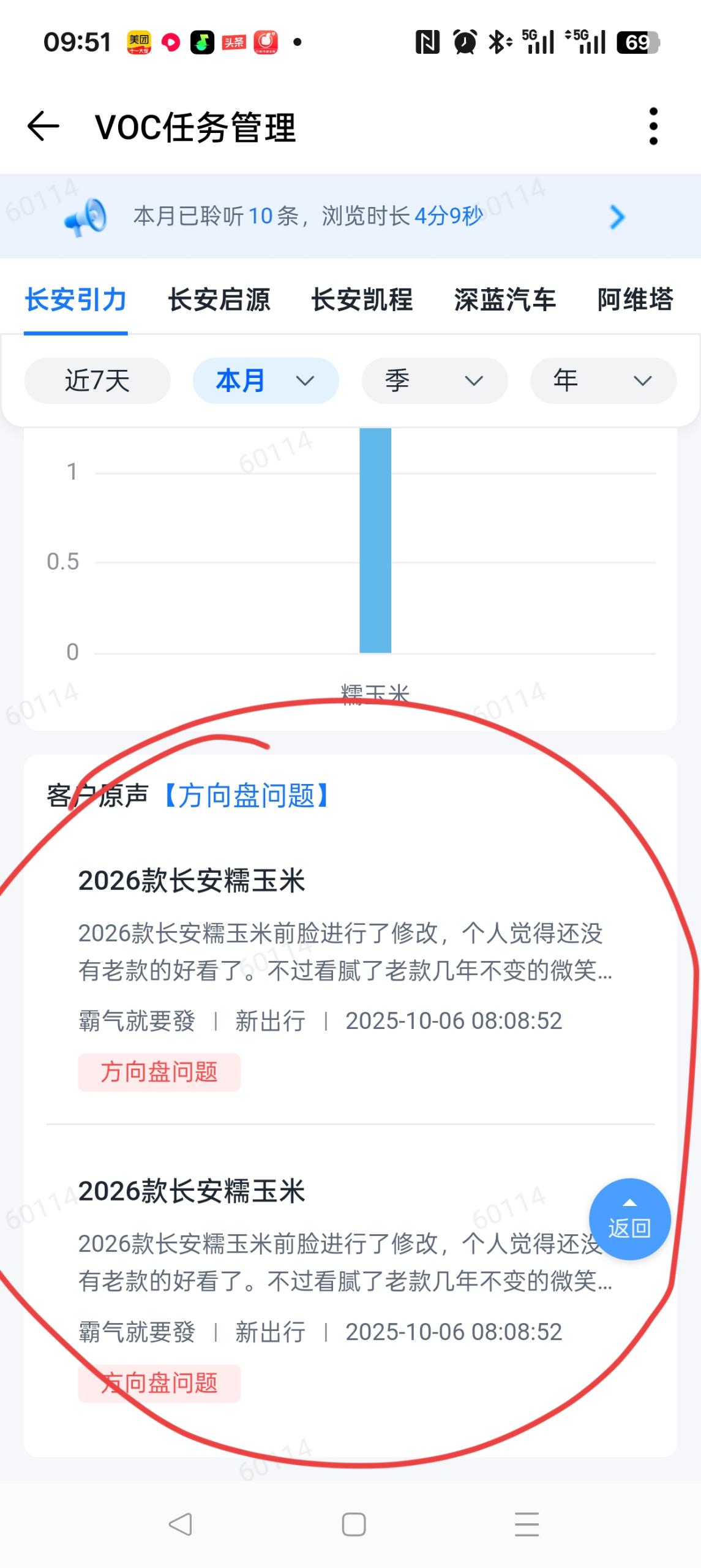Viewport: 701px width, 1568px height.
Task: Expand the 季 dropdown
Action: (x=435, y=381)
